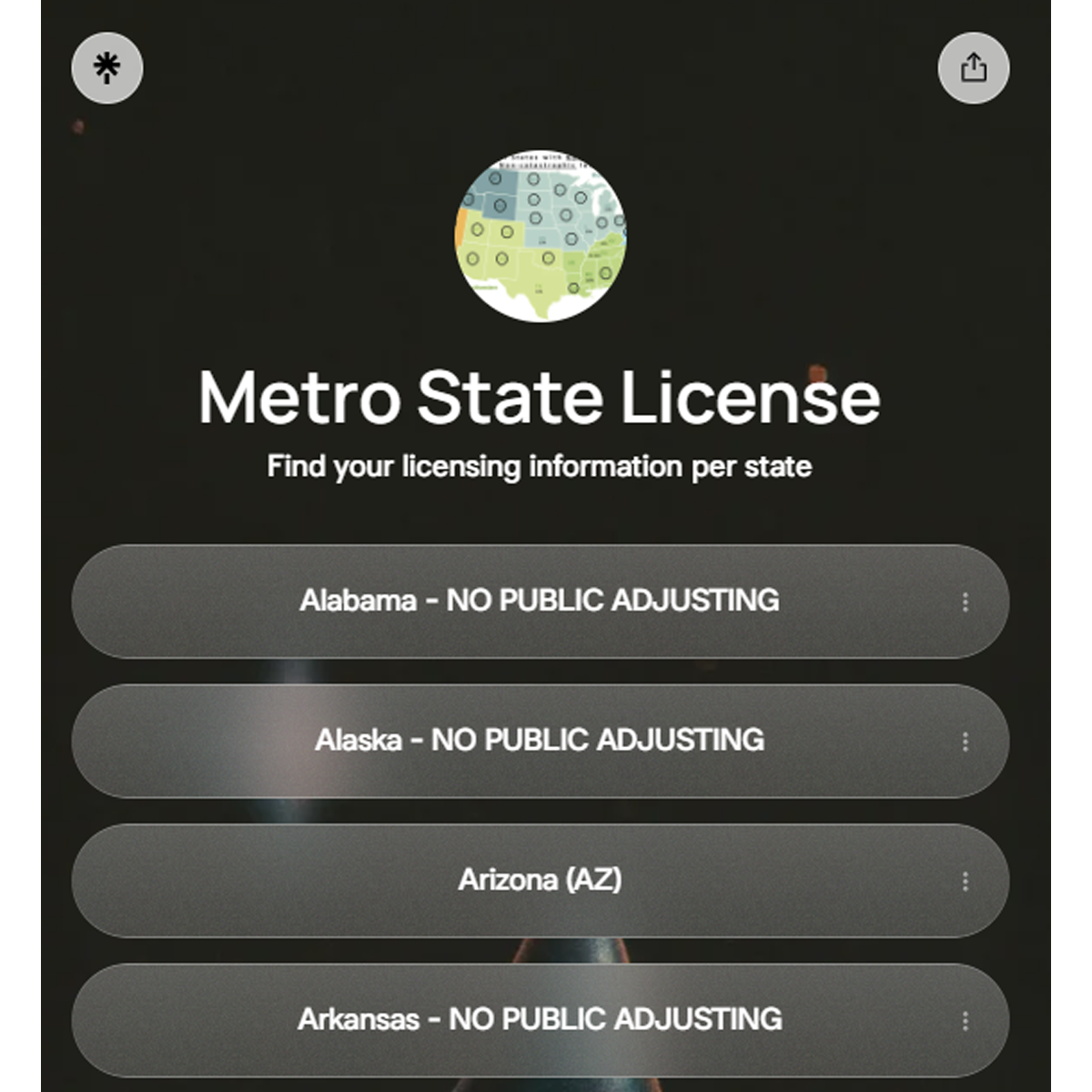Open more options for Arkansas link
1092x1092 pixels.
point(965,1021)
